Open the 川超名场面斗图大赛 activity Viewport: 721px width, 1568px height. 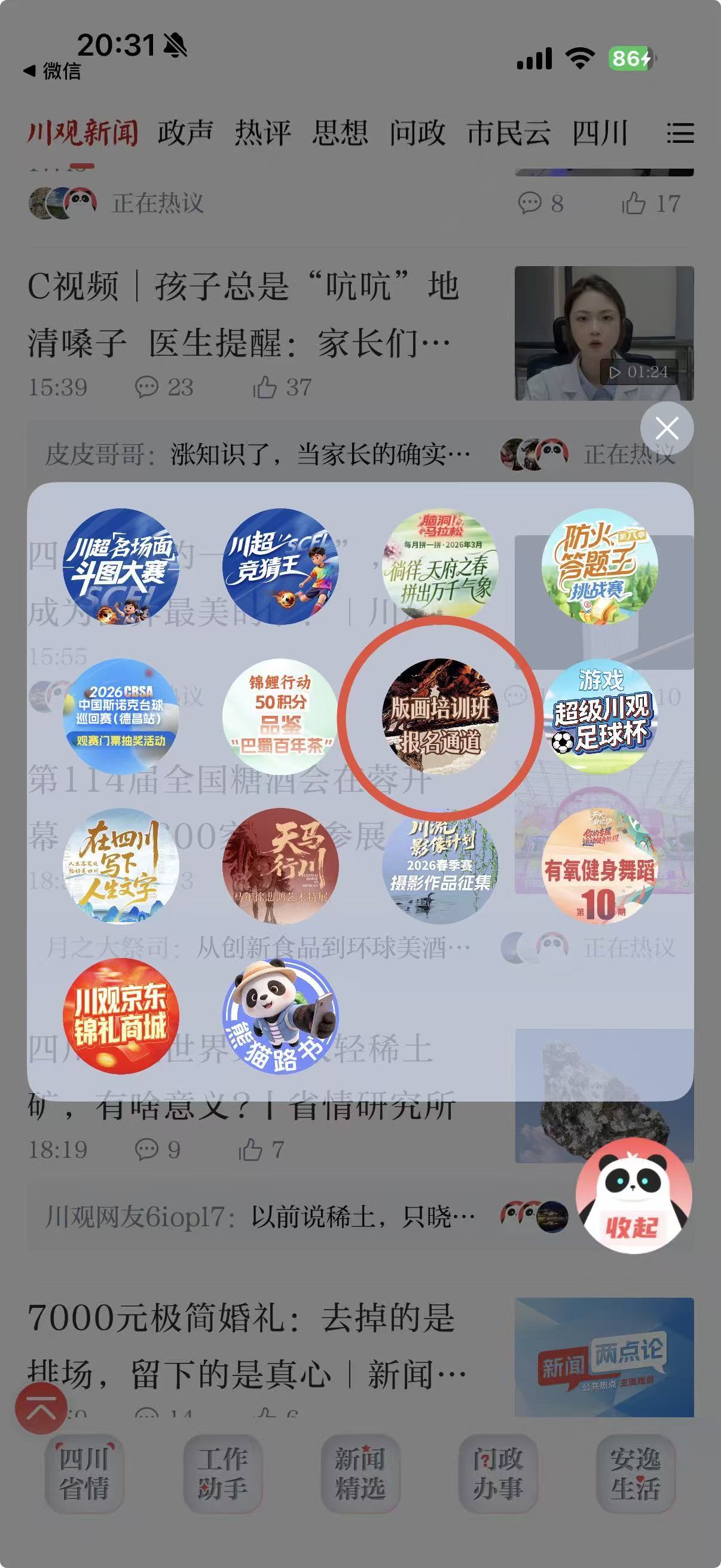click(121, 566)
